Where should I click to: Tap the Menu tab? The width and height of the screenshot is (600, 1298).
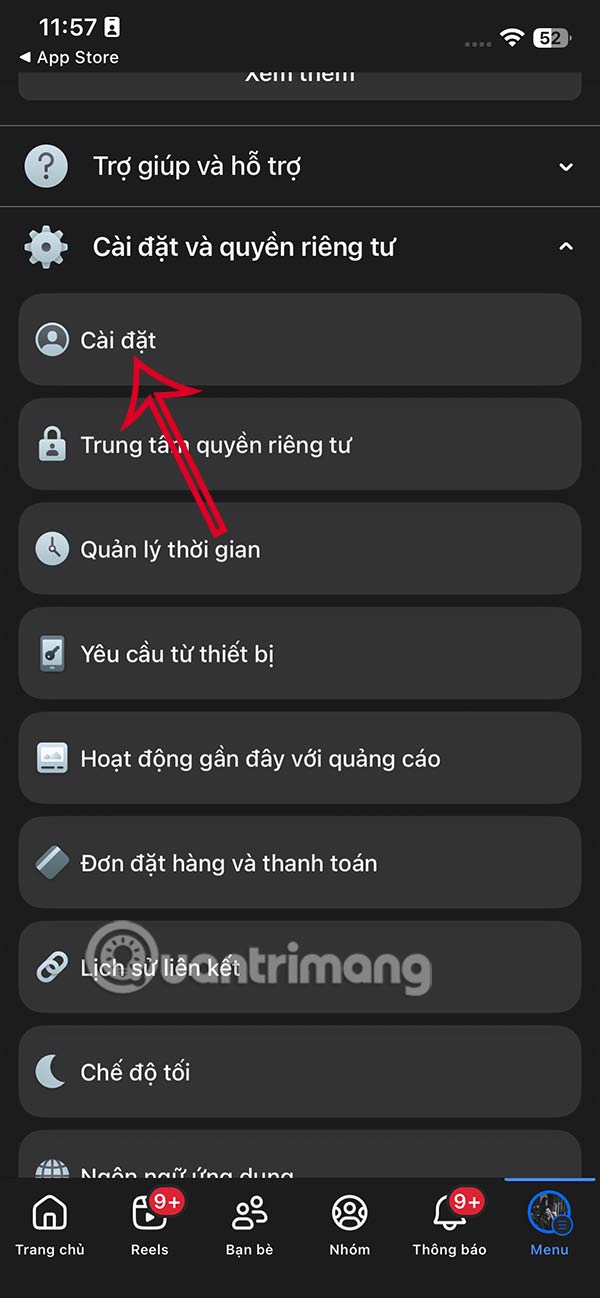click(549, 1226)
